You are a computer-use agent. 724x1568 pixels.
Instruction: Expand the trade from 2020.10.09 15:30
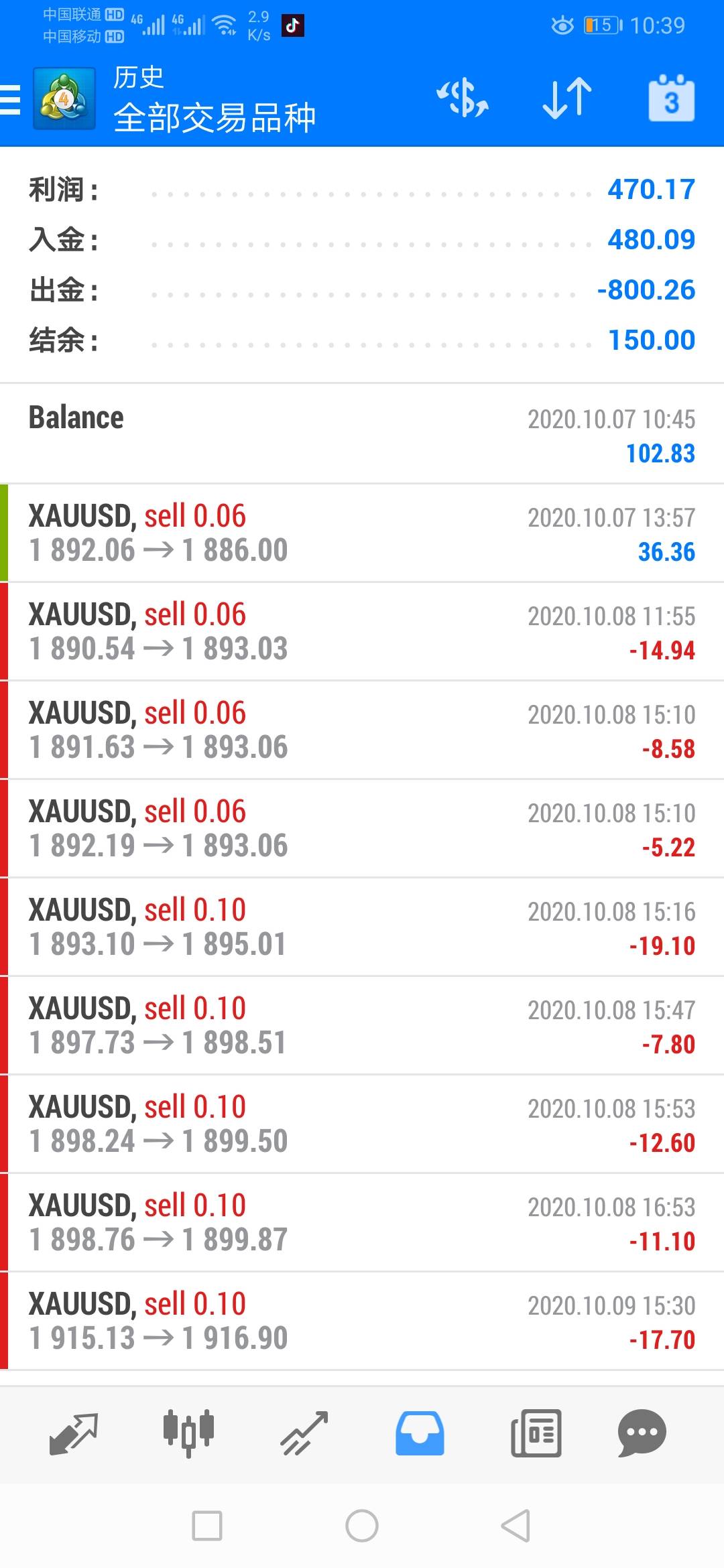coord(362,1321)
